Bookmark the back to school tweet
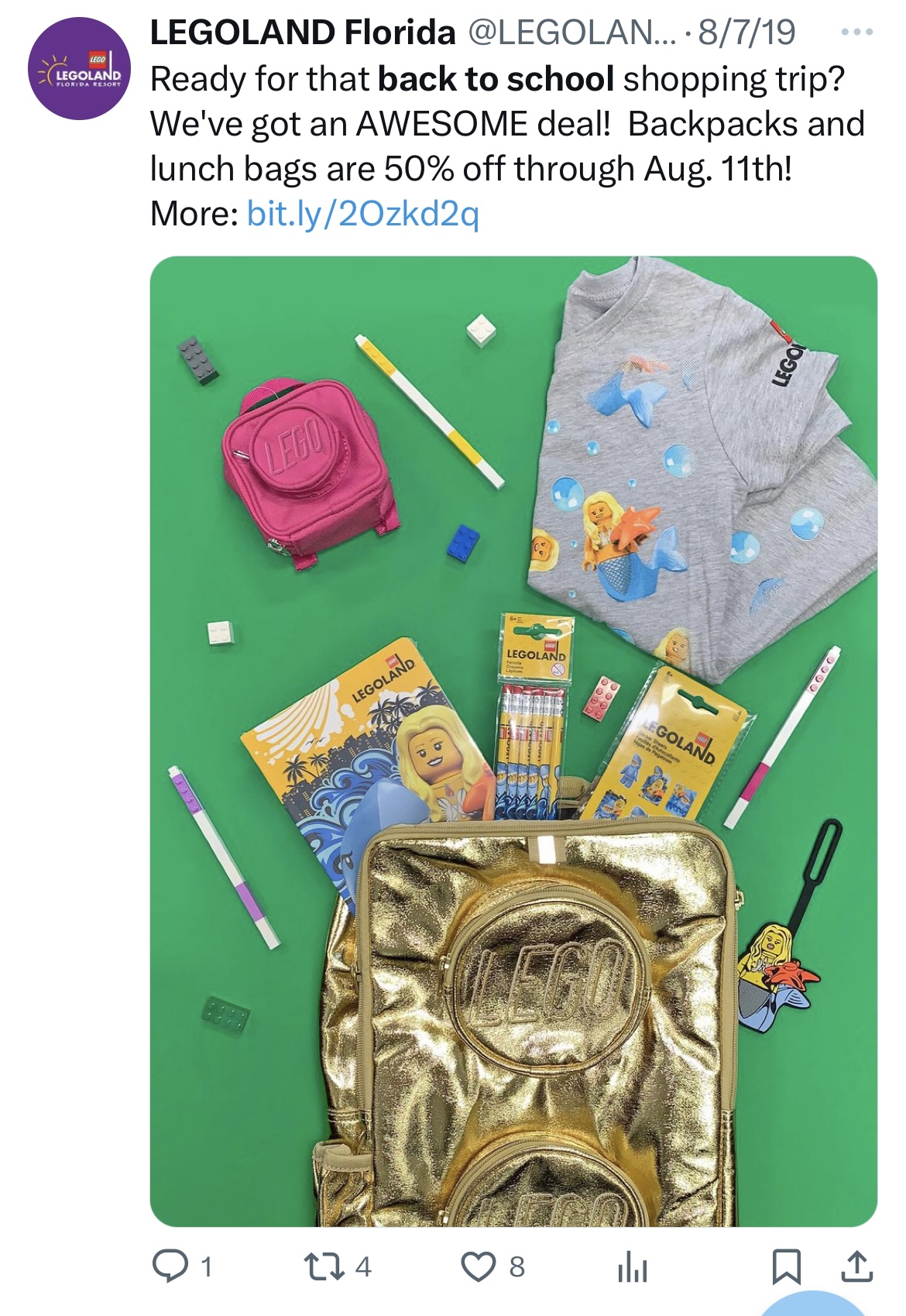906x1316 pixels. tap(786, 1266)
